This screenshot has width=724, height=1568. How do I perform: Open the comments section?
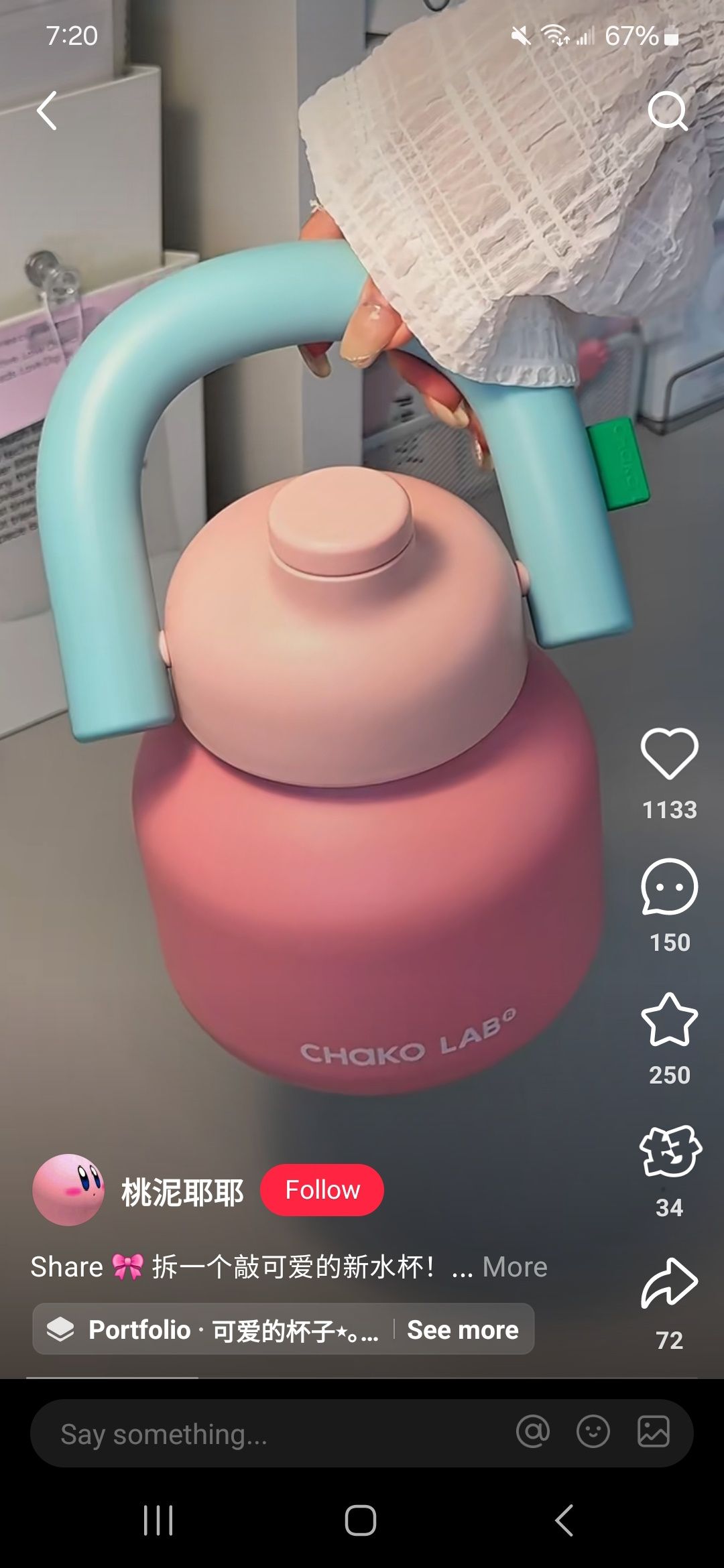[x=669, y=887]
